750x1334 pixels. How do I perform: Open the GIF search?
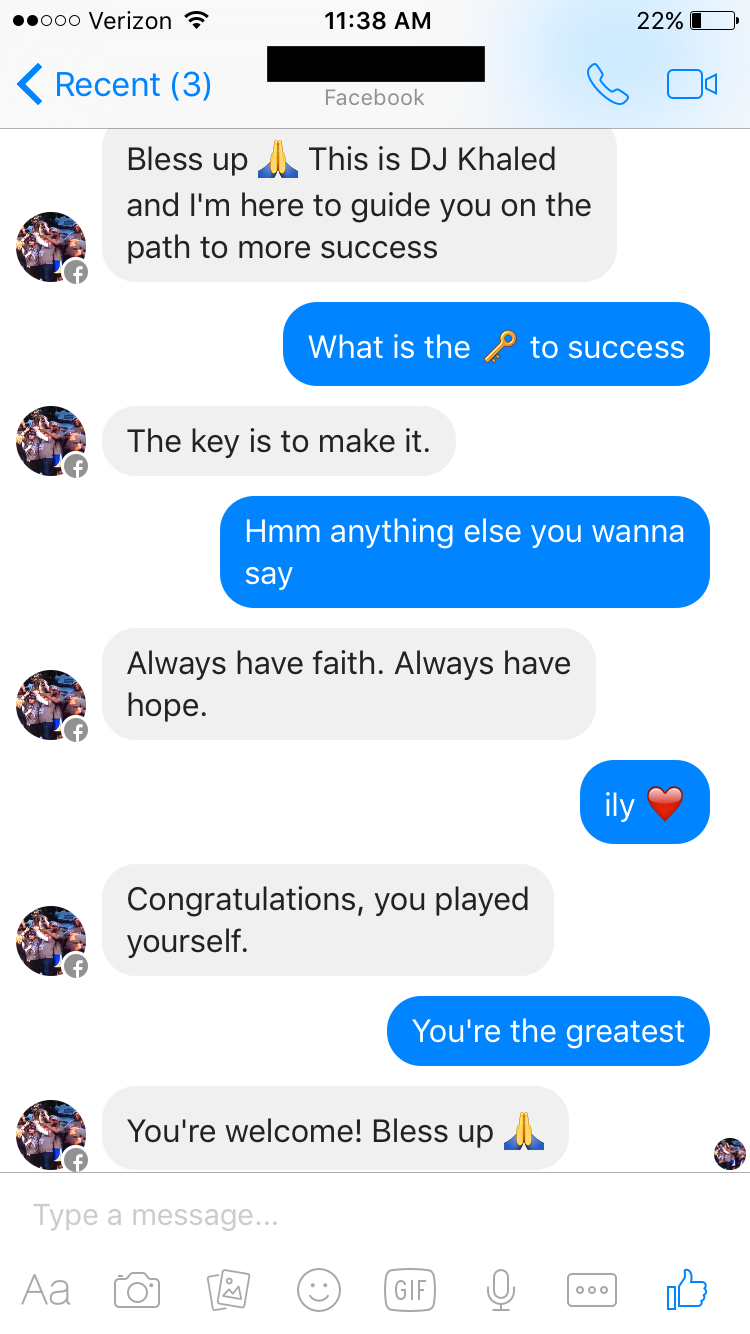[x=410, y=1290]
